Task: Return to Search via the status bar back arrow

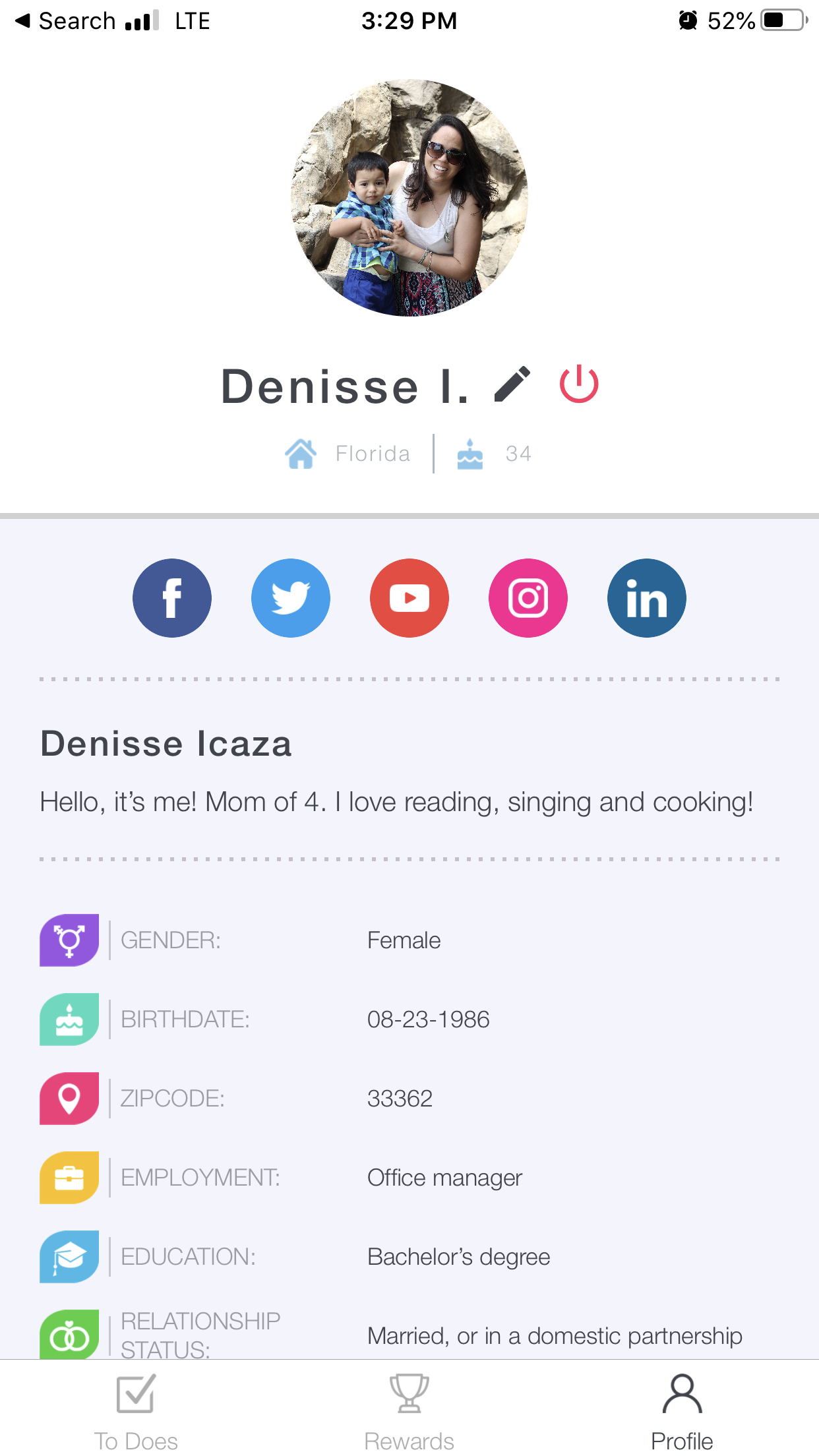Action: [66, 21]
